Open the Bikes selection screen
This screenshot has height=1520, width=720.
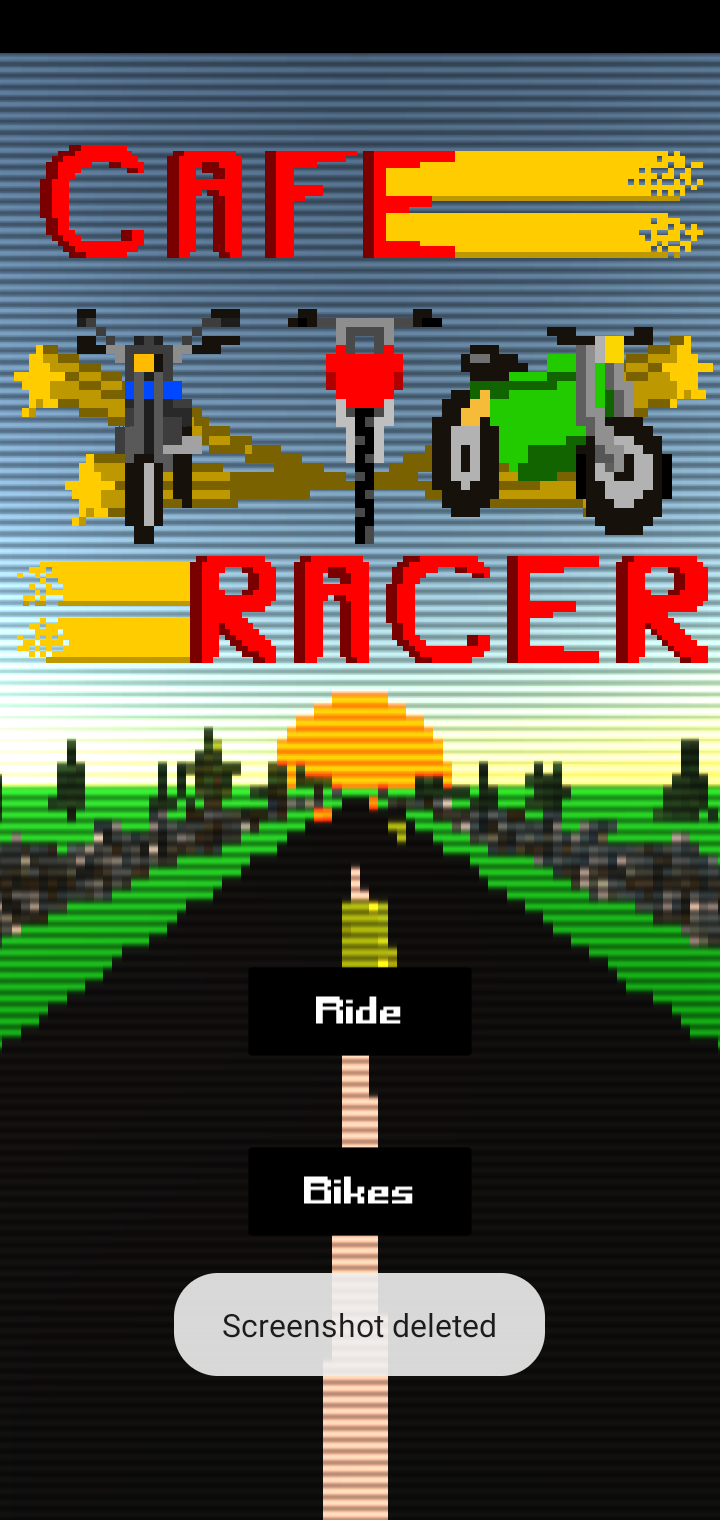click(360, 1191)
